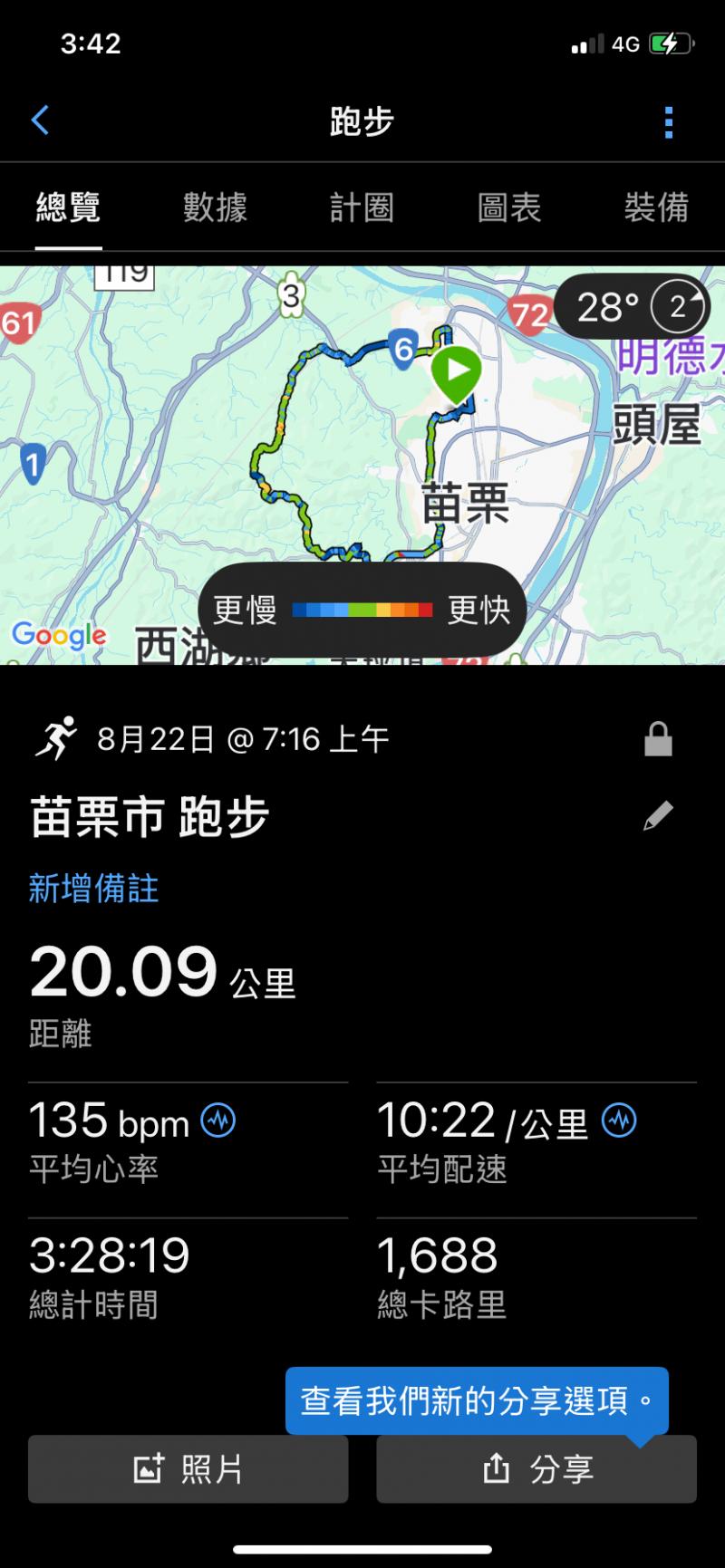Image resolution: width=725 pixels, height=1568 pixels.
Task: Open the three-dot overflow menu
Action: click(669, 122)
